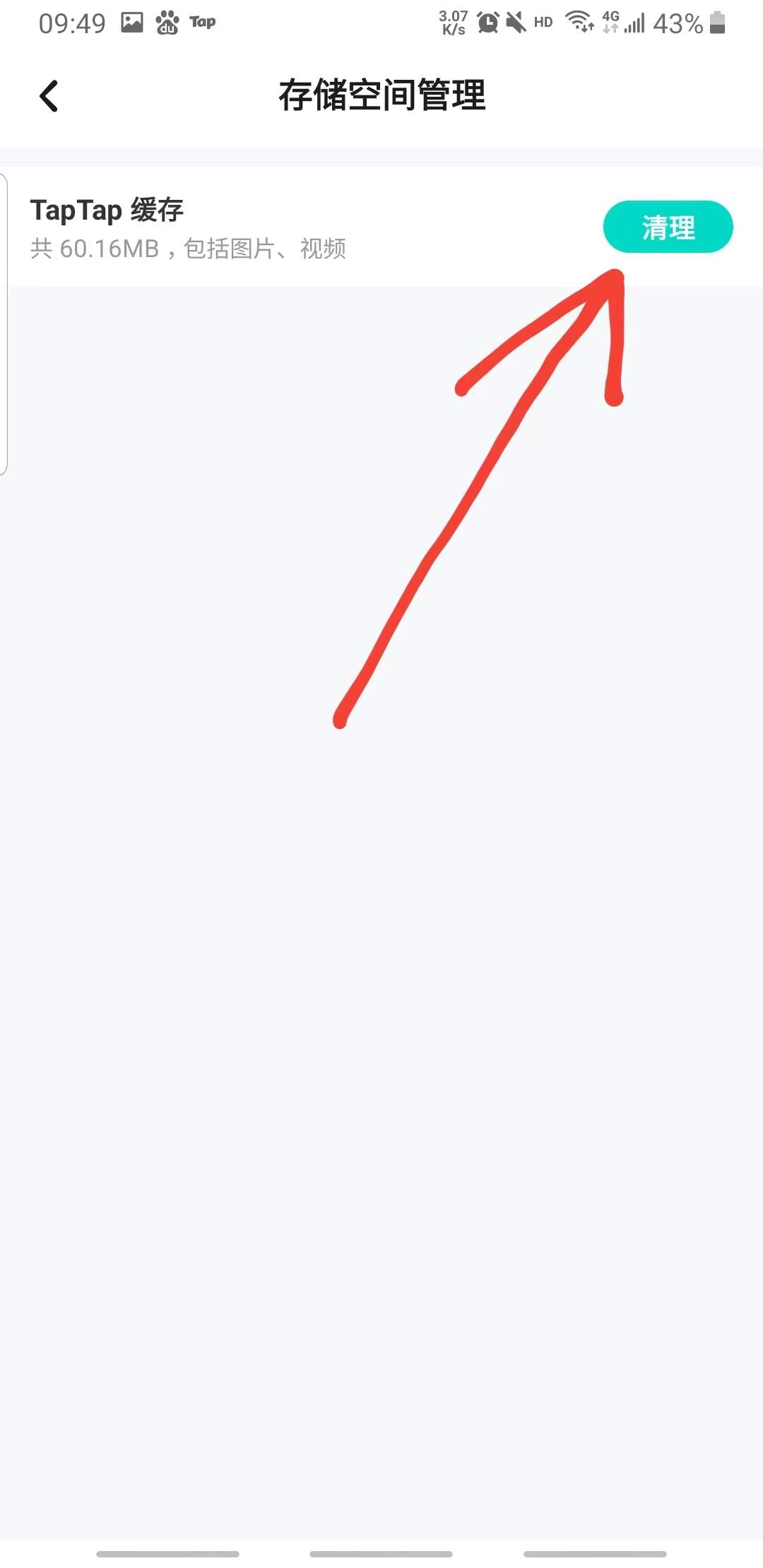This screenshot has width=763, height=1568.
Task: Tap the battery icon showing 43%
Action: coord(716,21)
